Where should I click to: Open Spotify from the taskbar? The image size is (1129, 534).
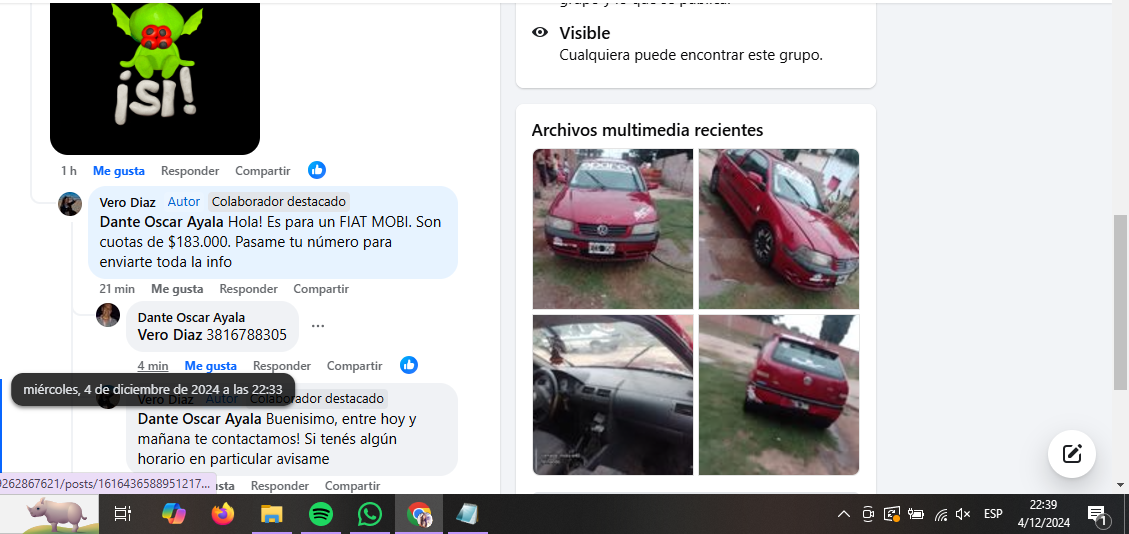320,514
